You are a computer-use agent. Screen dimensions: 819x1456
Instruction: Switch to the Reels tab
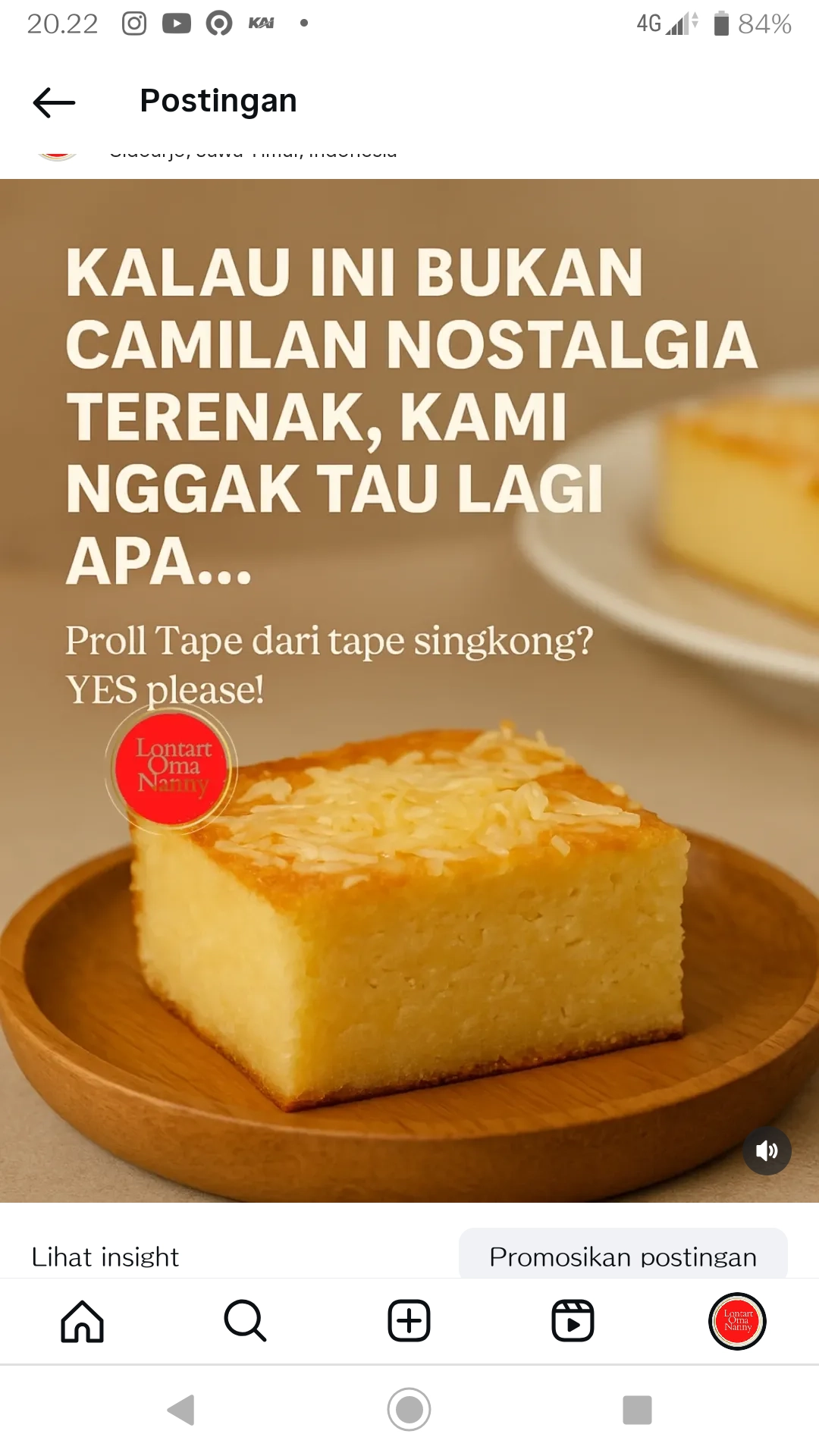click(573, 1321)
